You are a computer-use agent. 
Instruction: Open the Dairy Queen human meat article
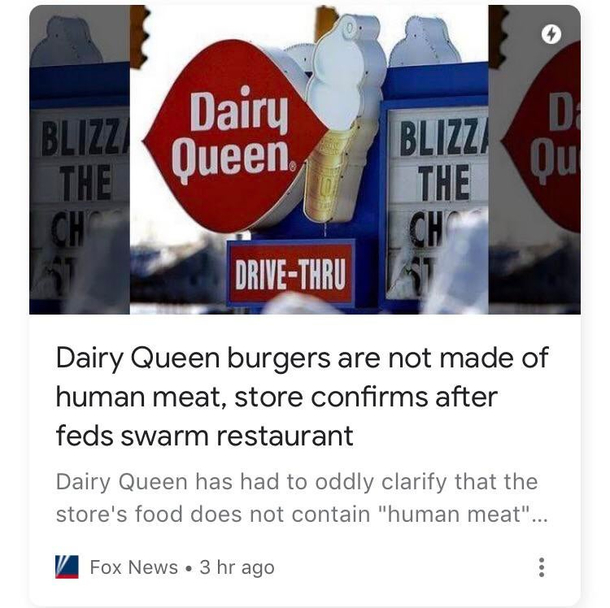pos(302,397)
